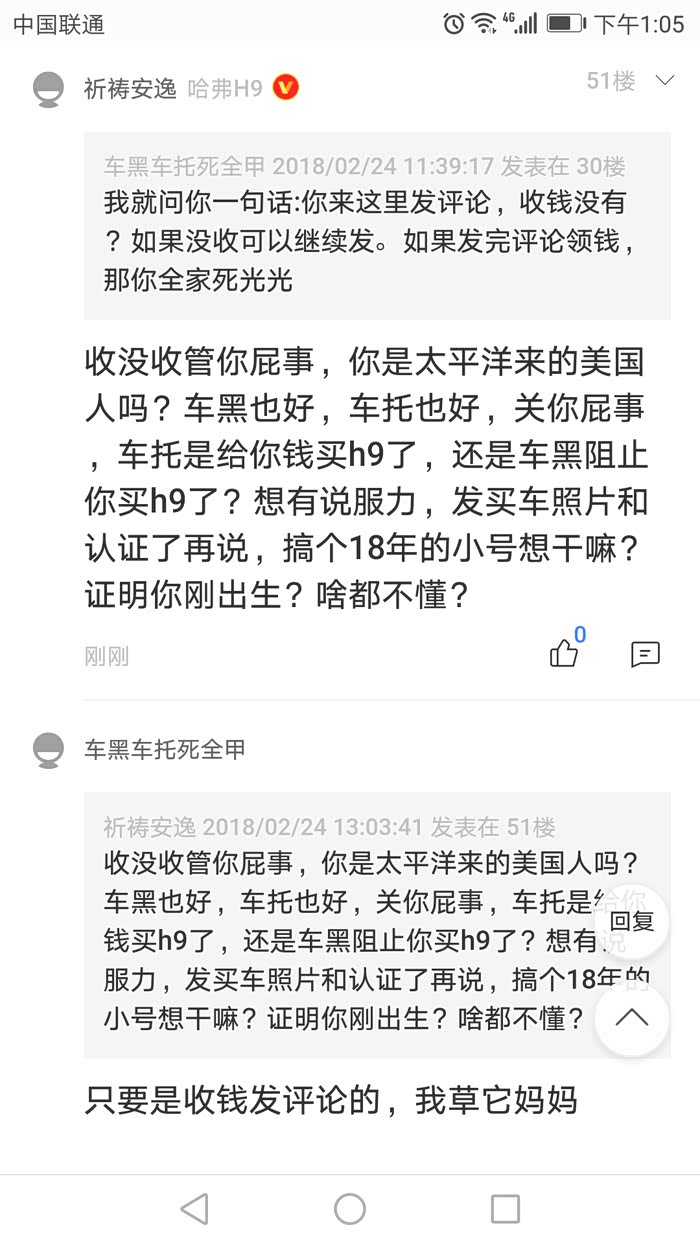Expand the 51楼 dropdown chevron
The height and width of the screenshot is (1244, 700).
pyautogui.click(x=665, y=81)
